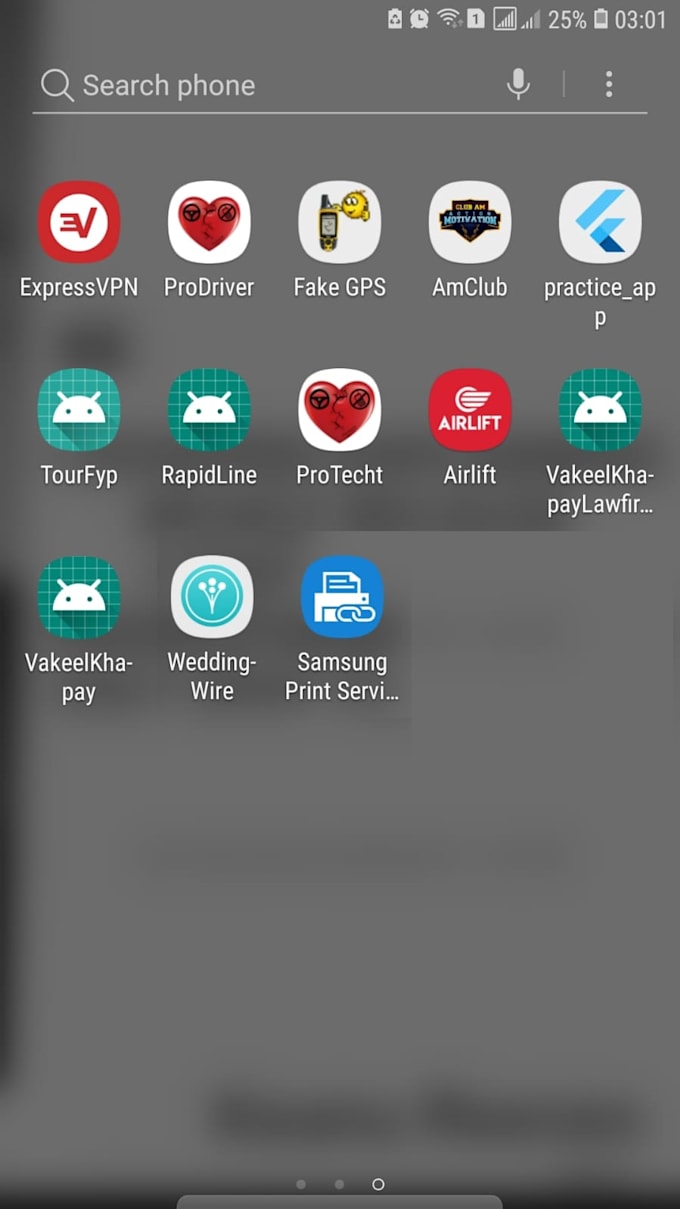
Task: Open WeddingWire
Action: coord(212,597)
